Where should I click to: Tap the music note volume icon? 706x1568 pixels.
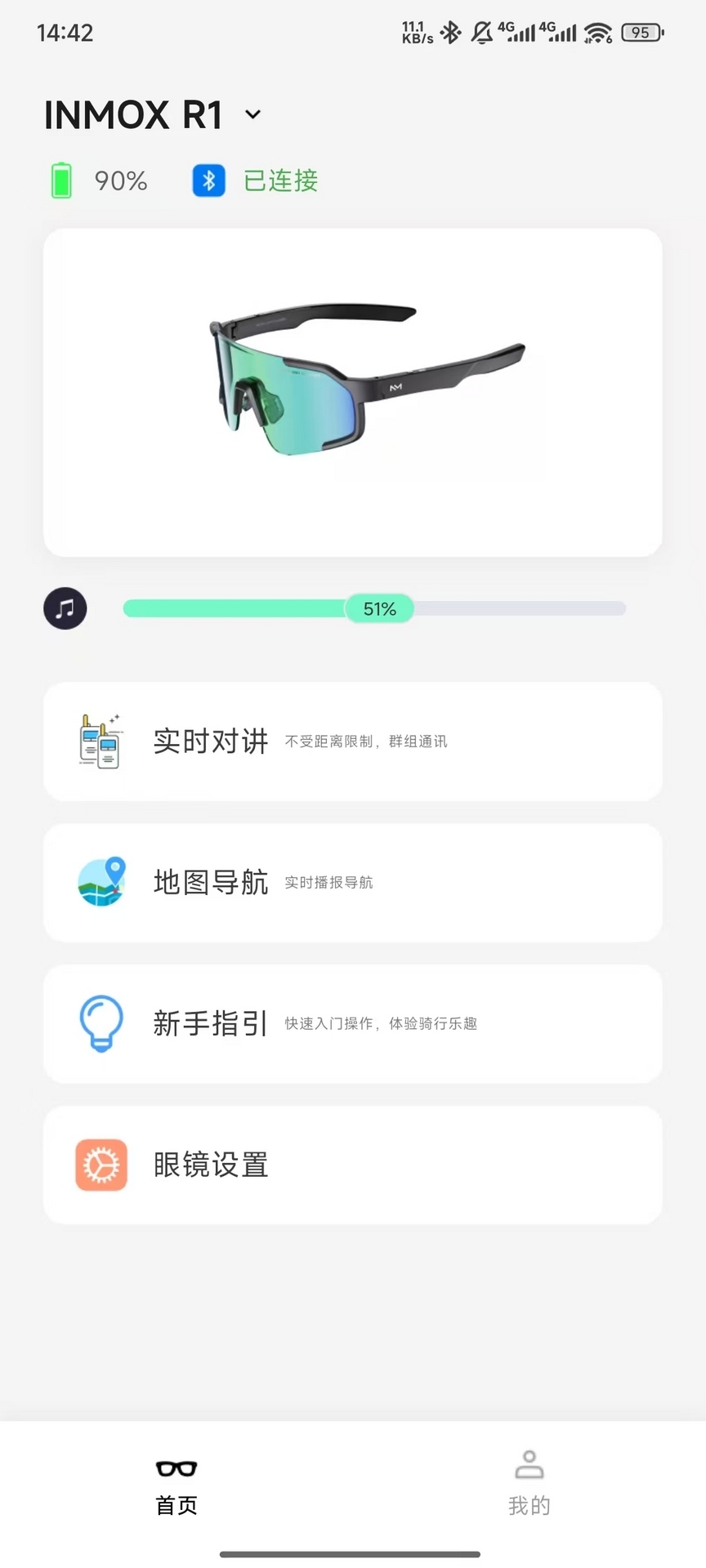(65, 608)
